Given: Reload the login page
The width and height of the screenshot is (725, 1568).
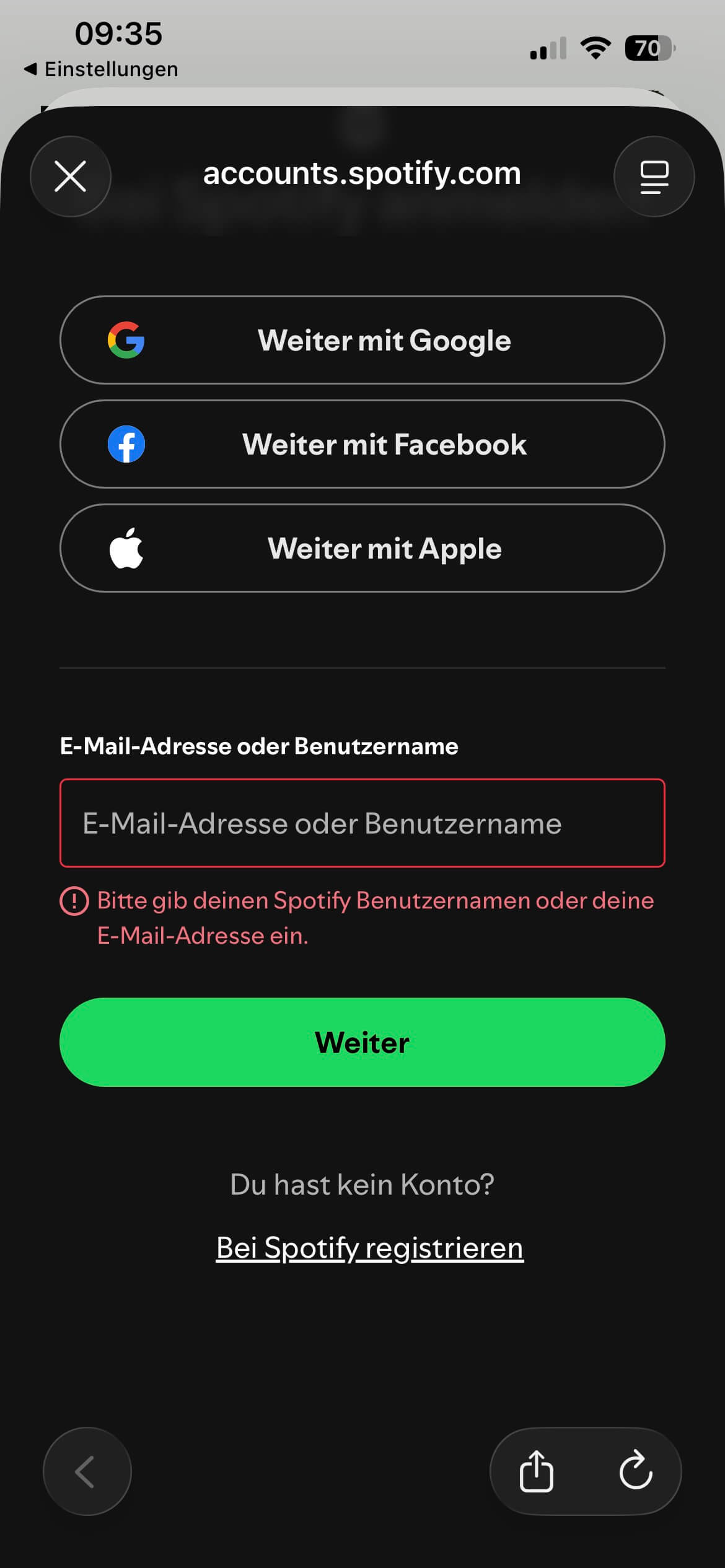Looking at the screenshot, I should coord(636,1471).
